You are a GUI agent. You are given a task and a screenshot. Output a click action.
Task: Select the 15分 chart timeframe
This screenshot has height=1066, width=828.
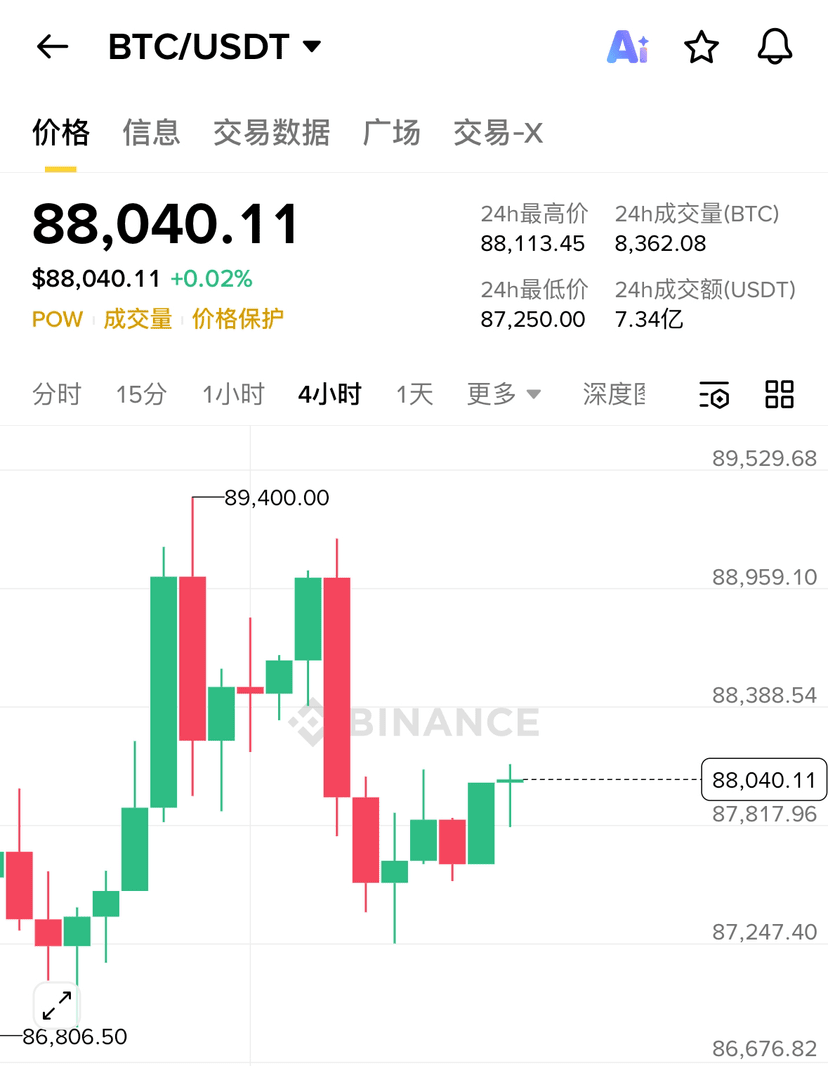[x=141, y=394]
